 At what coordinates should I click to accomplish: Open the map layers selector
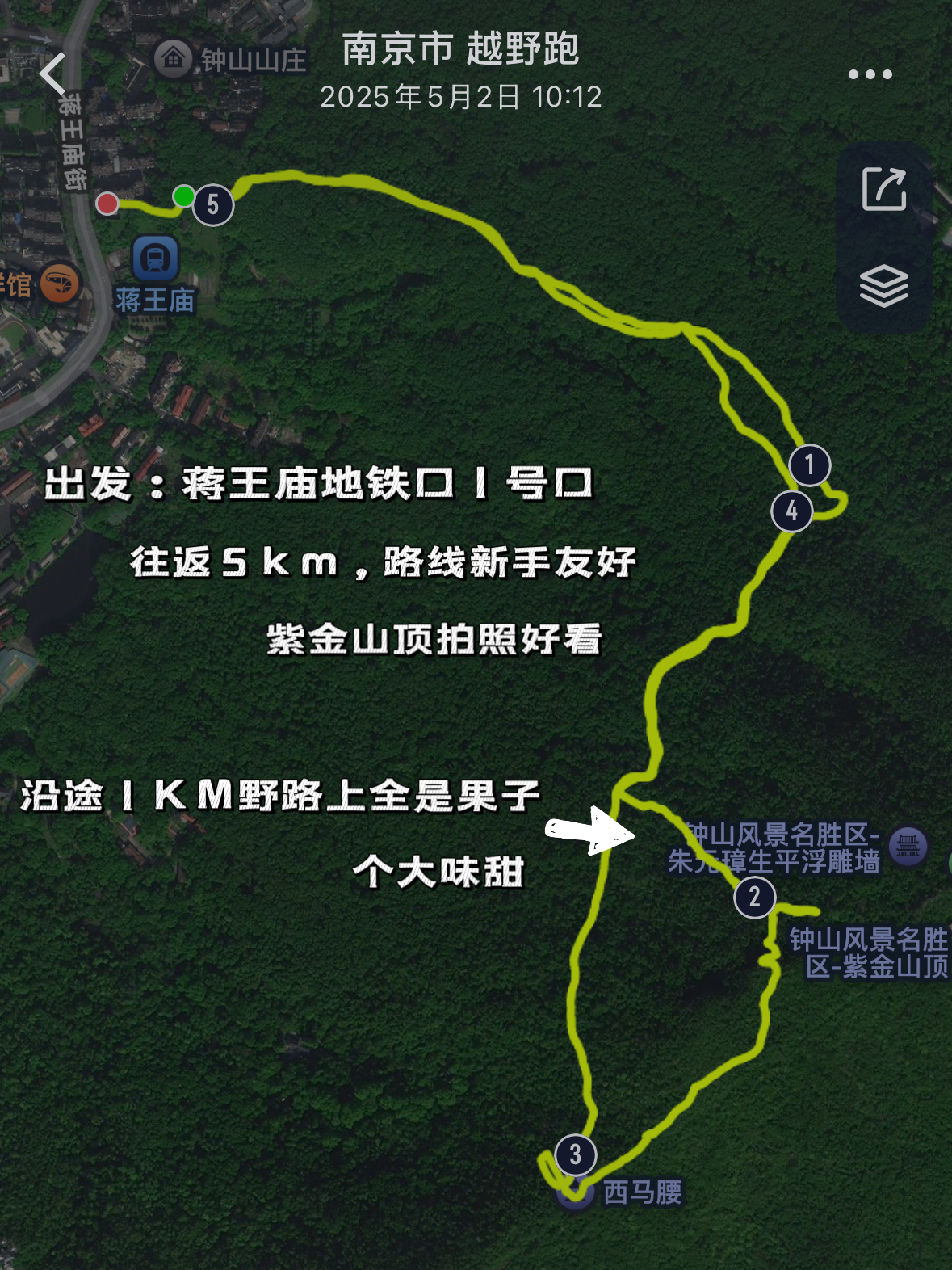[x=883, y=286]
